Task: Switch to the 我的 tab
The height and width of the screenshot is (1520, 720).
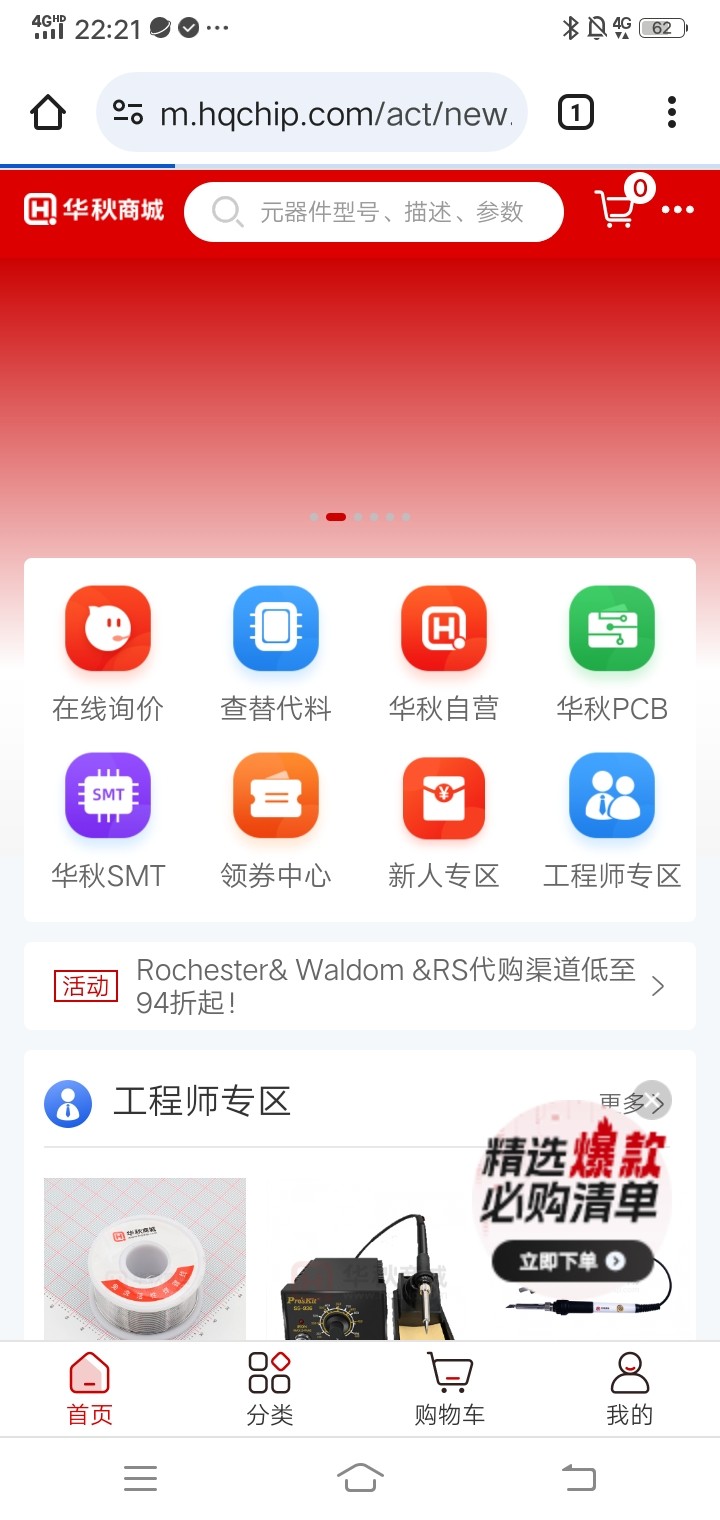Action: tap(629, 1388)
